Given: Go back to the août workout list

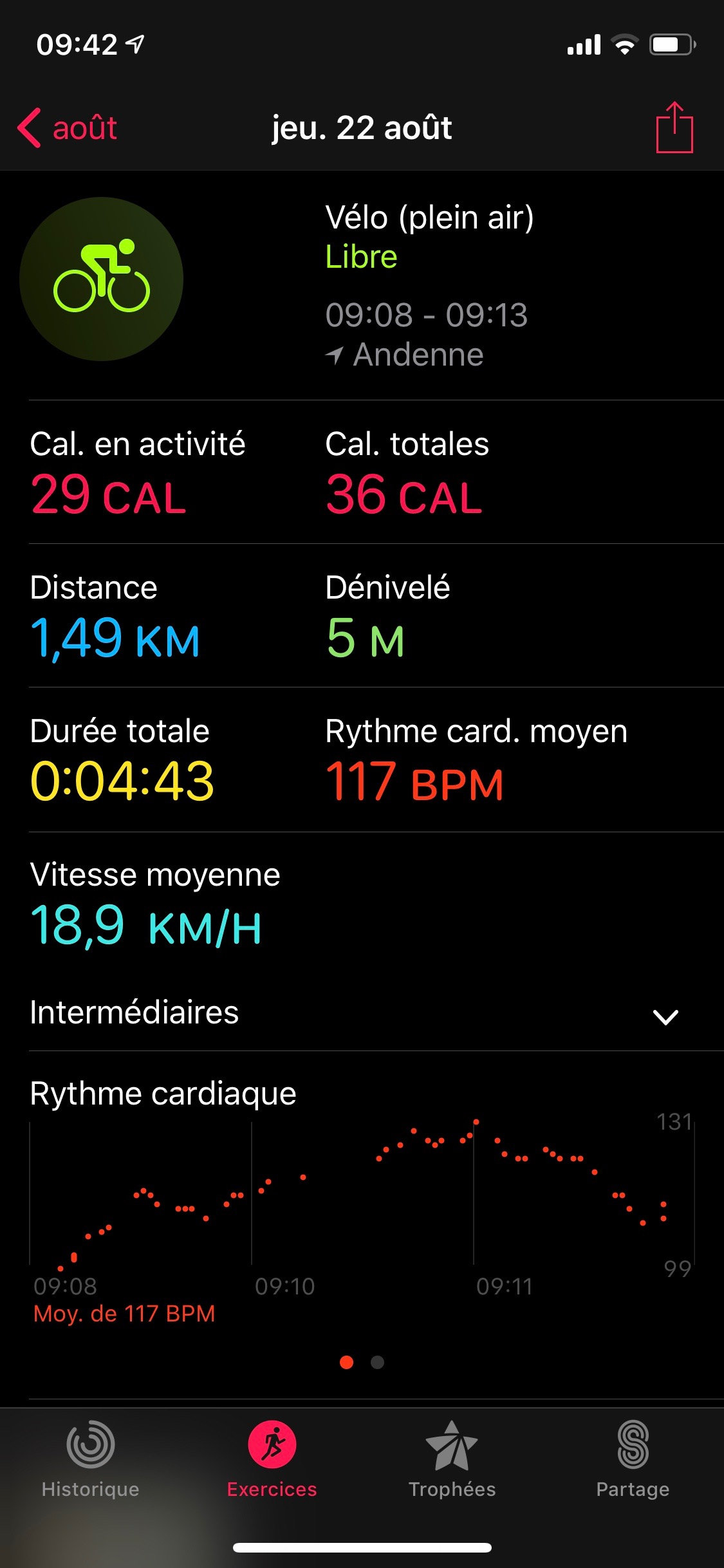Looking at the screenshot, I should [67, 127].
